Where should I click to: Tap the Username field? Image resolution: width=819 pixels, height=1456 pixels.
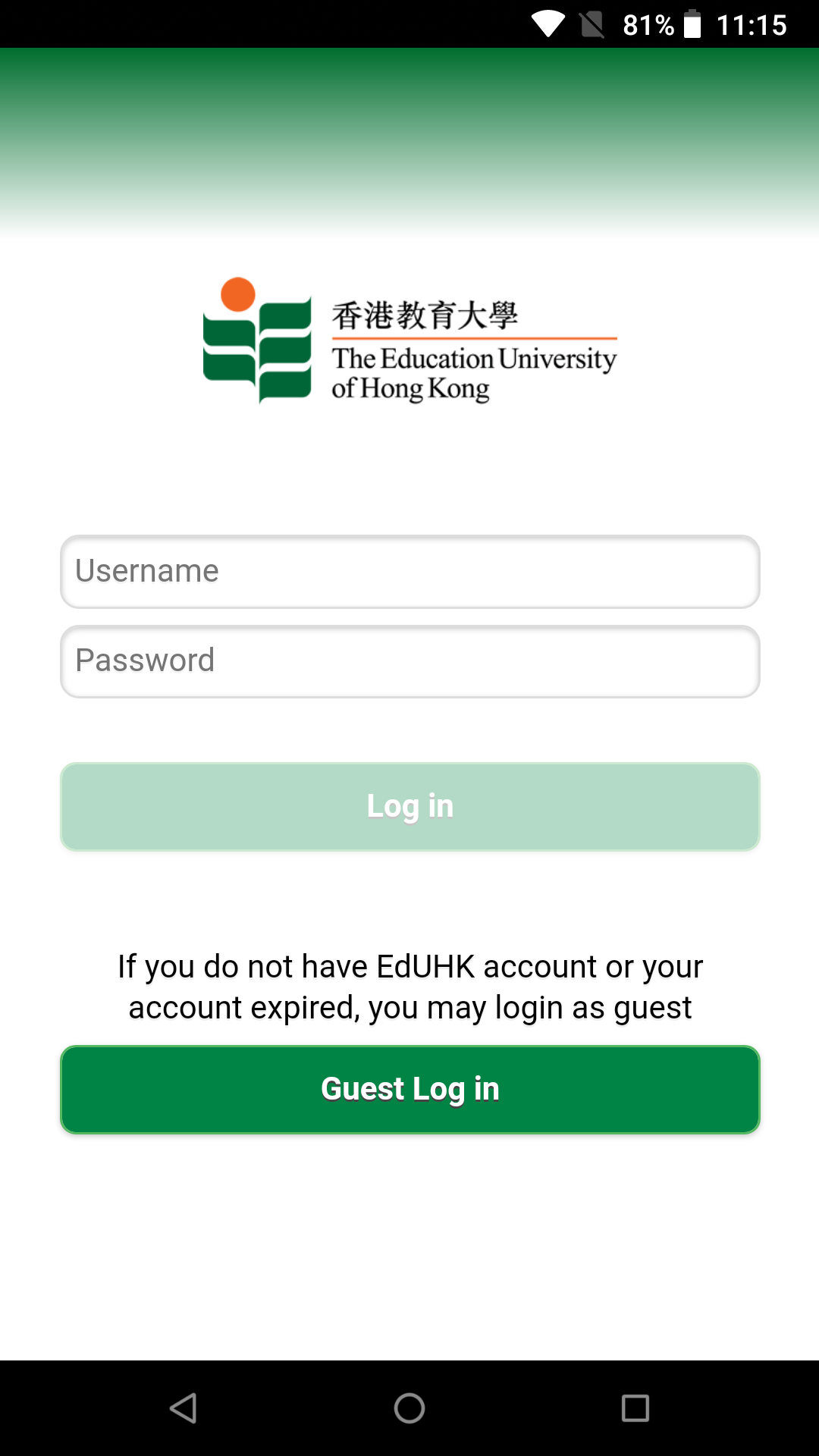(409, 572)
